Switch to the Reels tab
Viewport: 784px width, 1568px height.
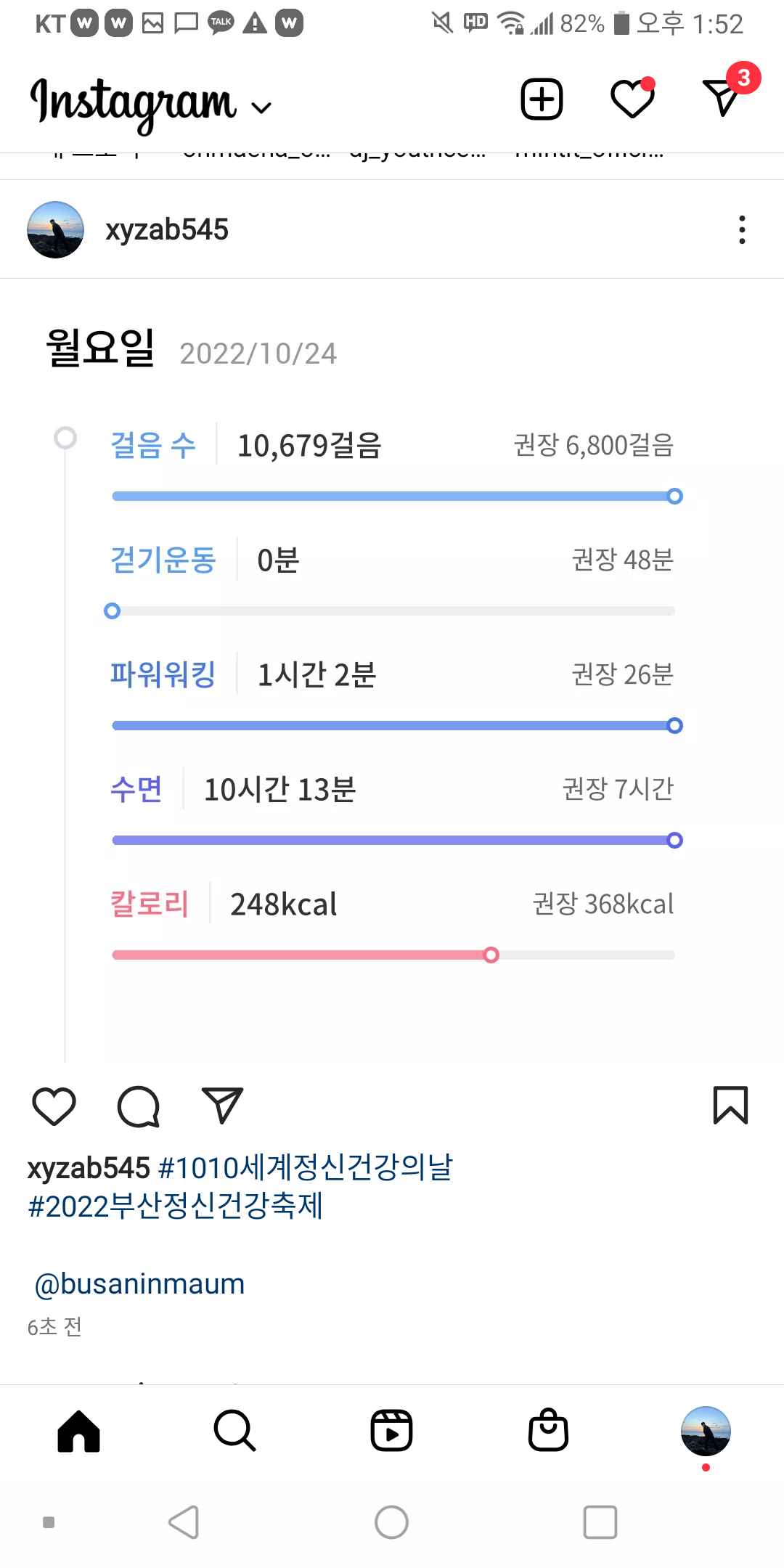(391, 1431)
